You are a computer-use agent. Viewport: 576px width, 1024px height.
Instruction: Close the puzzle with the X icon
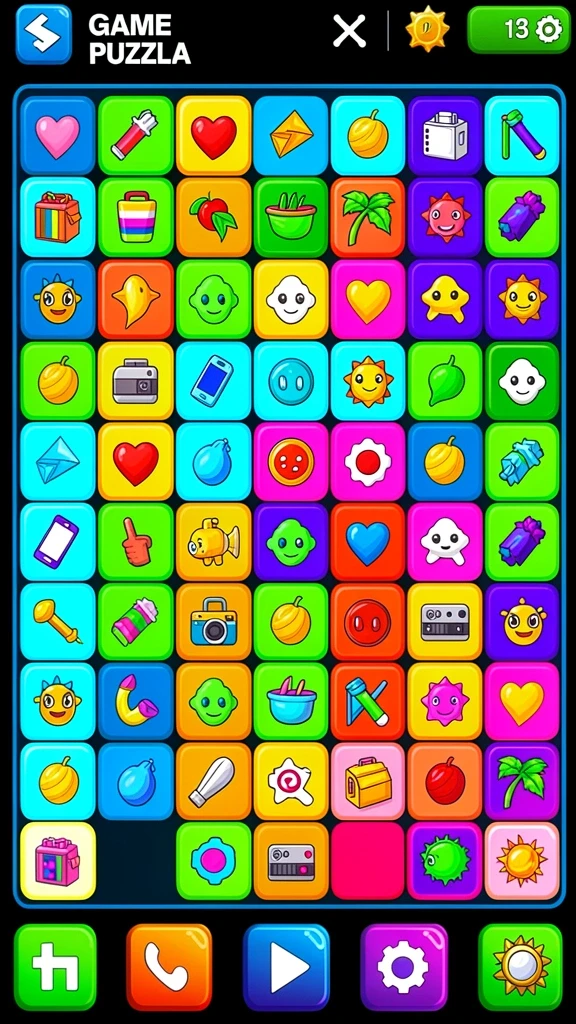click(349, 31)
